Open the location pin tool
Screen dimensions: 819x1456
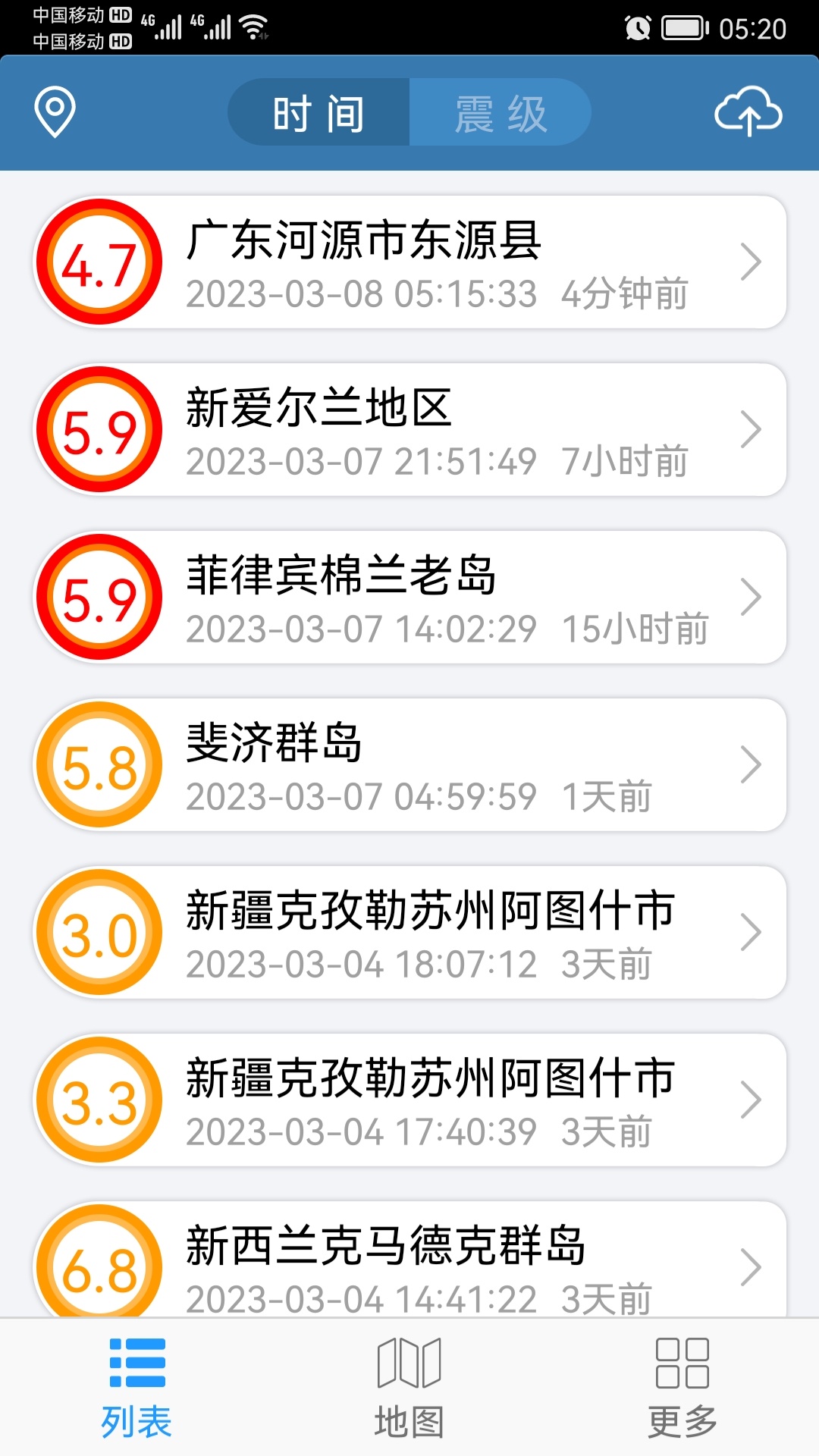pyautogui.click(x=54, y=111)
